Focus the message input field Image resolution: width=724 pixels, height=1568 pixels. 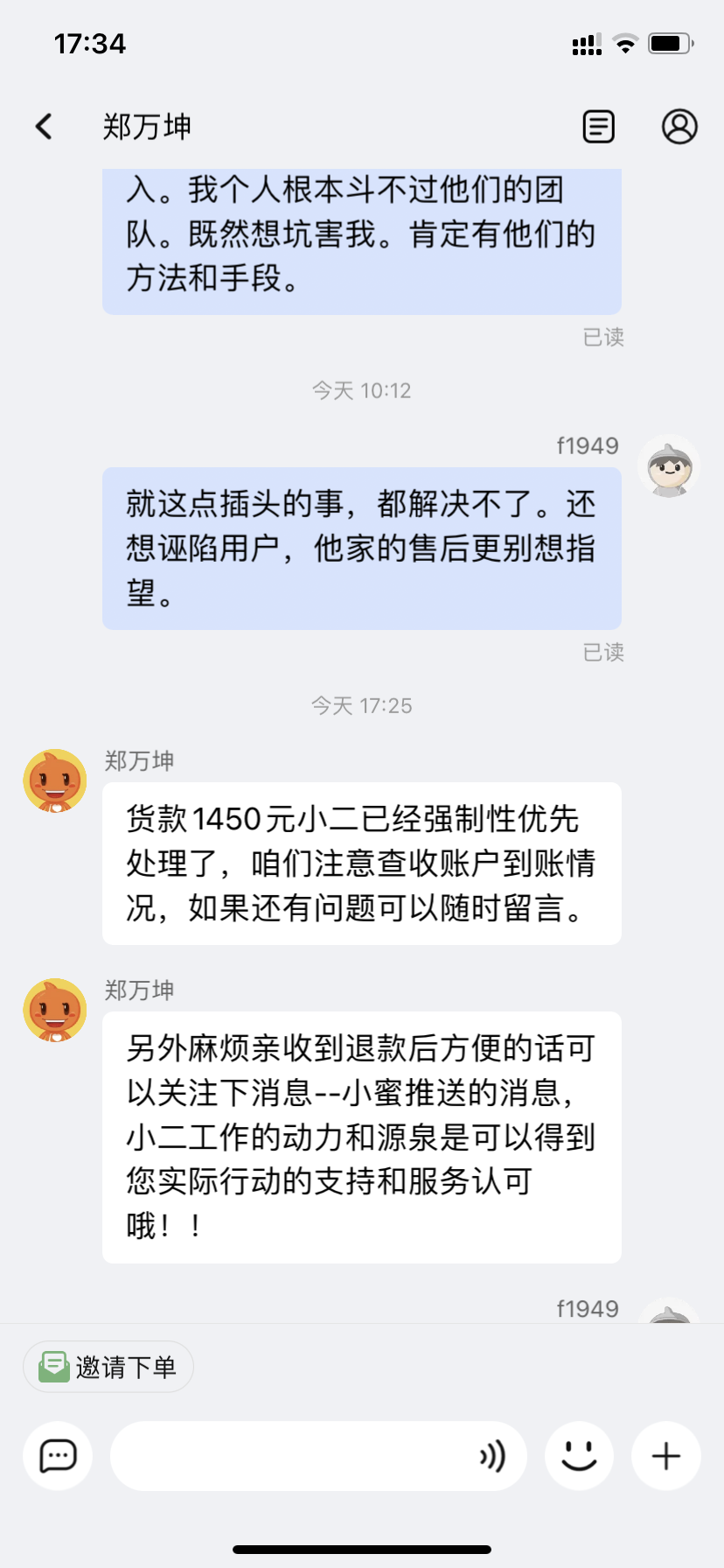289,1456
